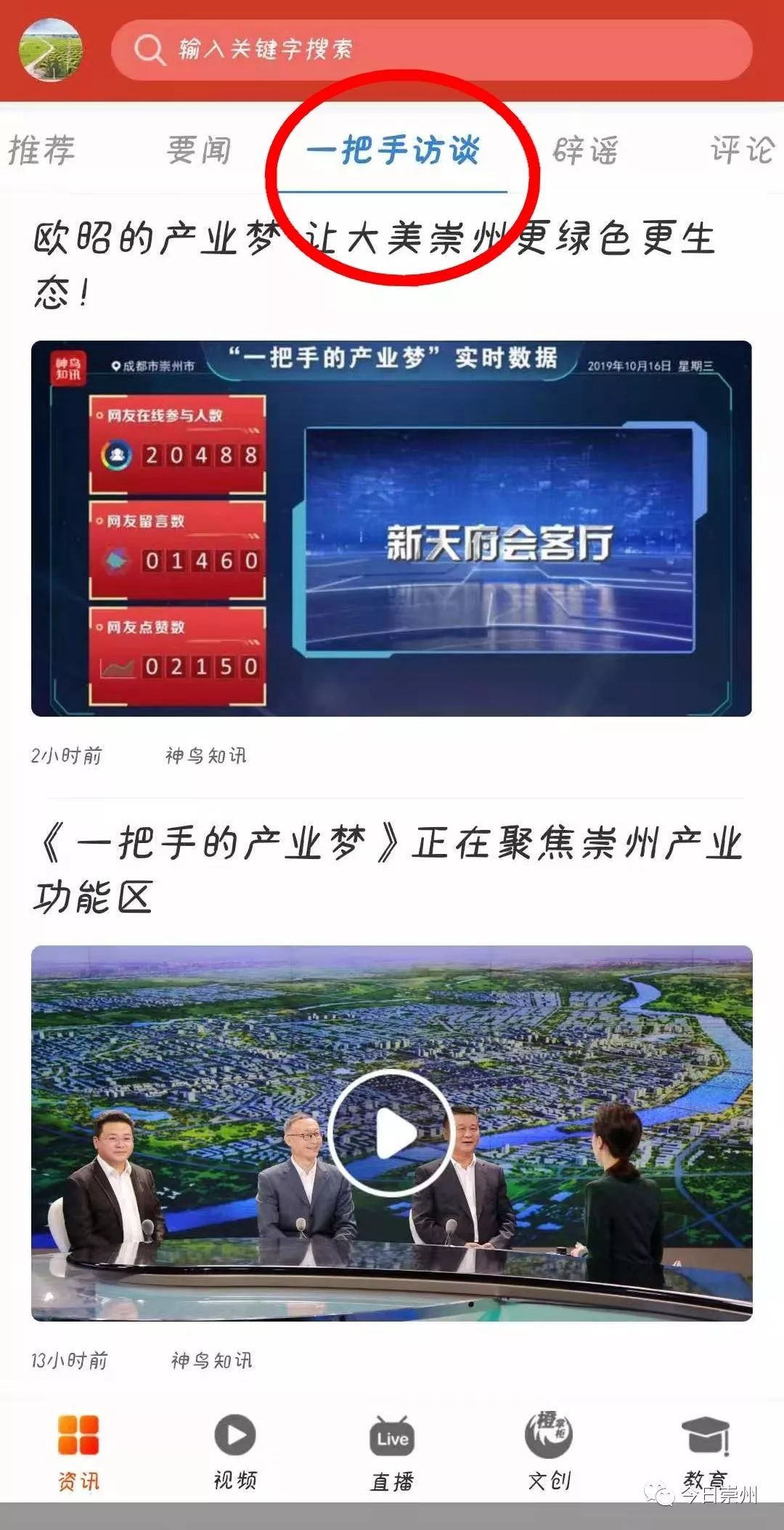This screenshot has height=1530, width=784.
Task: Switch to the 评论 tab
Action: [x=741, y=150]
